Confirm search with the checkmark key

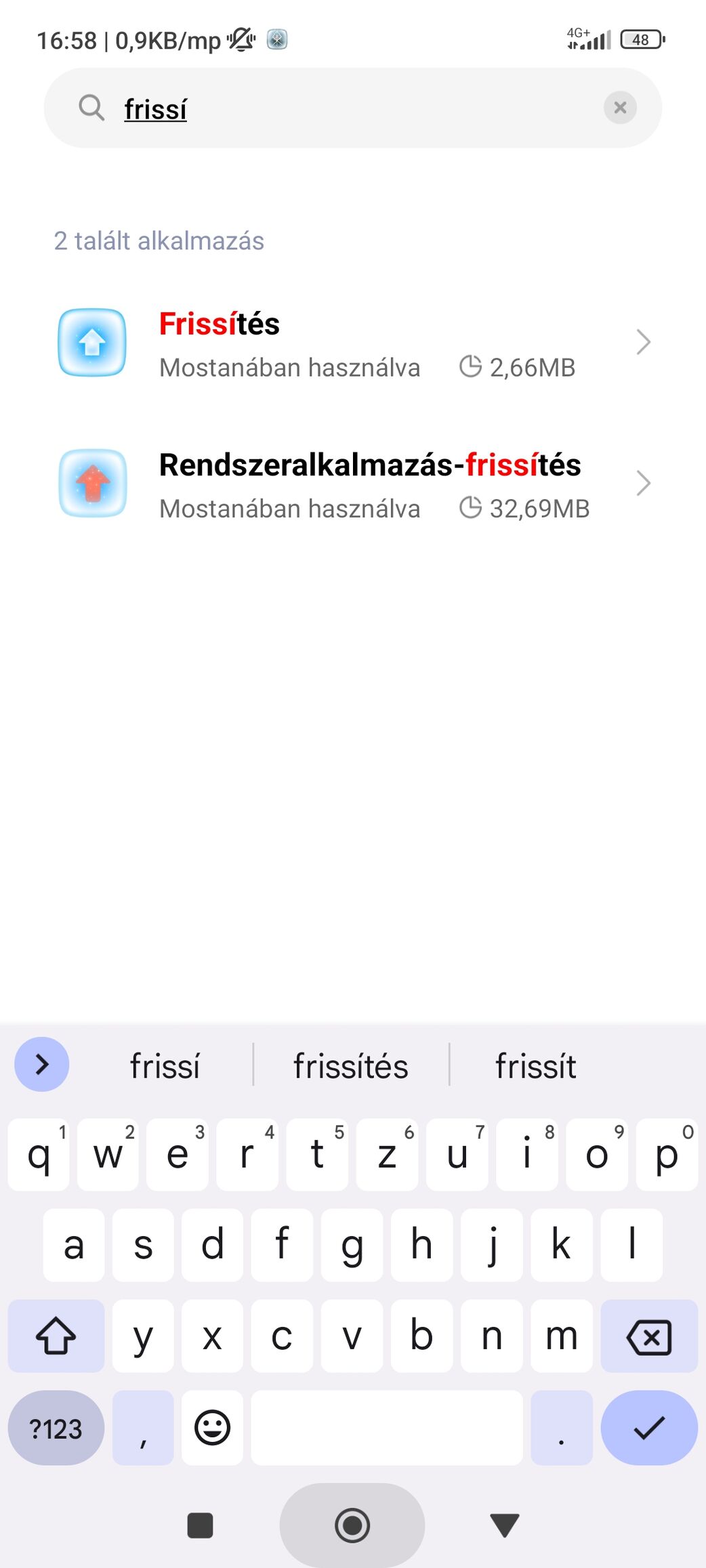pyautogui.click(x=648, y=1428)
